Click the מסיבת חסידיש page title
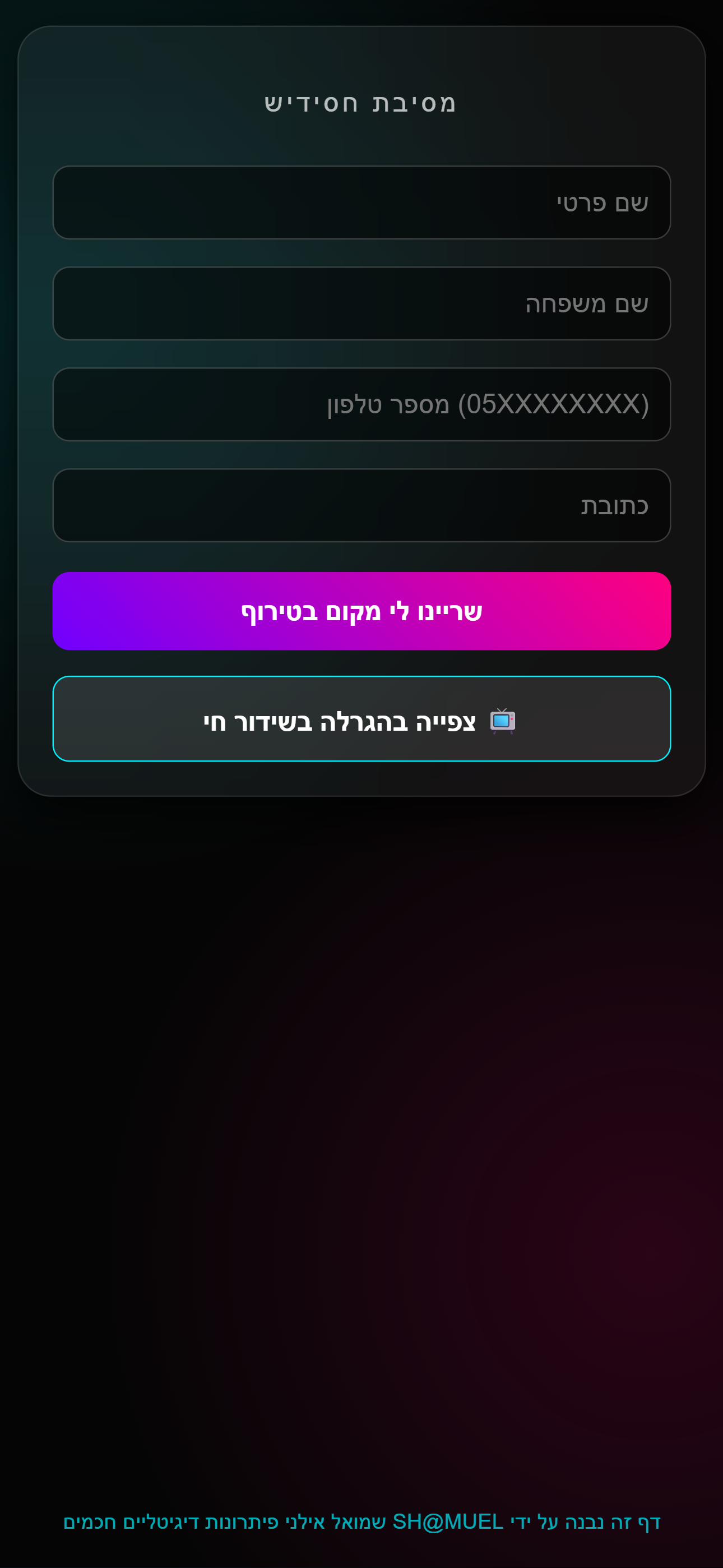This screenshot has width=723, height=1568. pyautogui.click(x=361, y=104)
